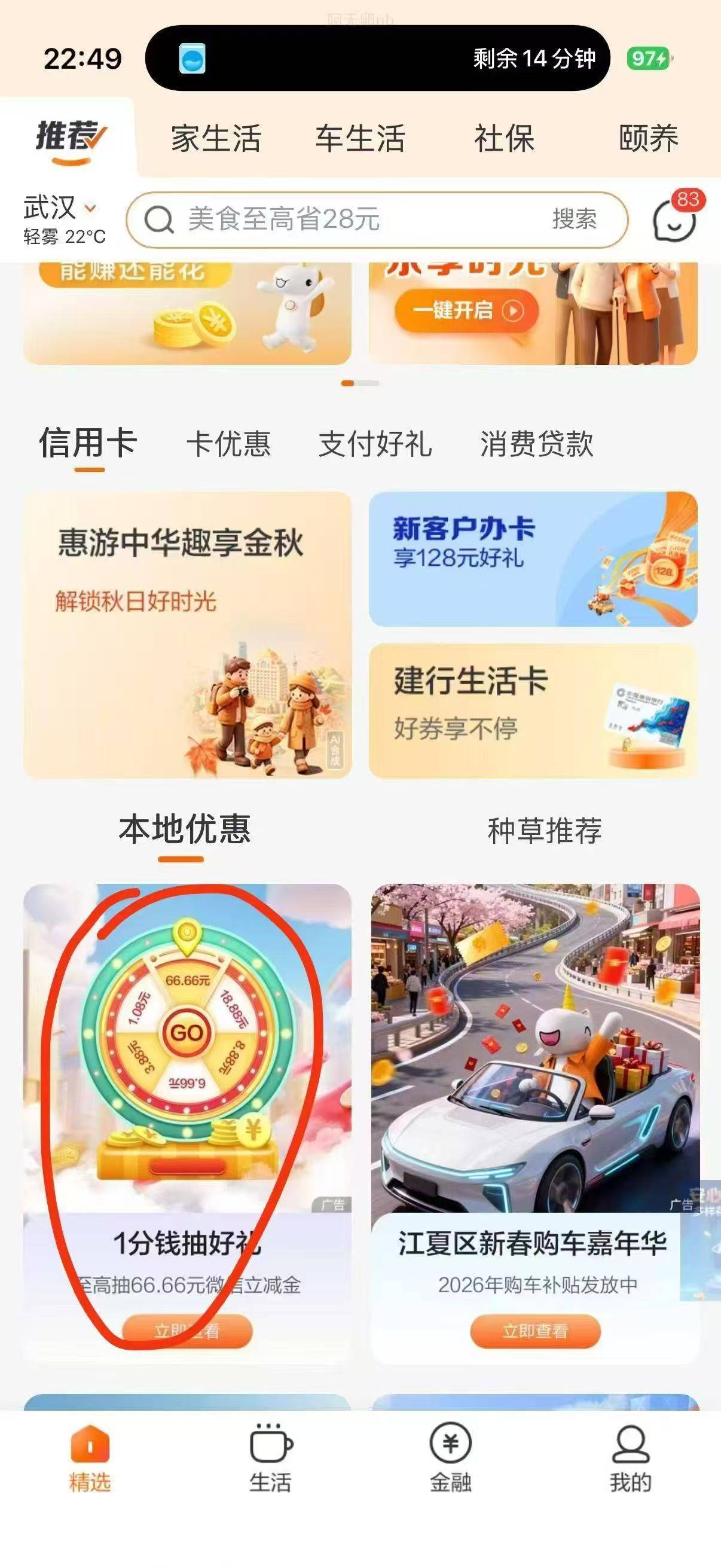This screenshot has height=1568, width=721.
Task: Switch to the 种草推荐 tab
Action: [545, 831]
